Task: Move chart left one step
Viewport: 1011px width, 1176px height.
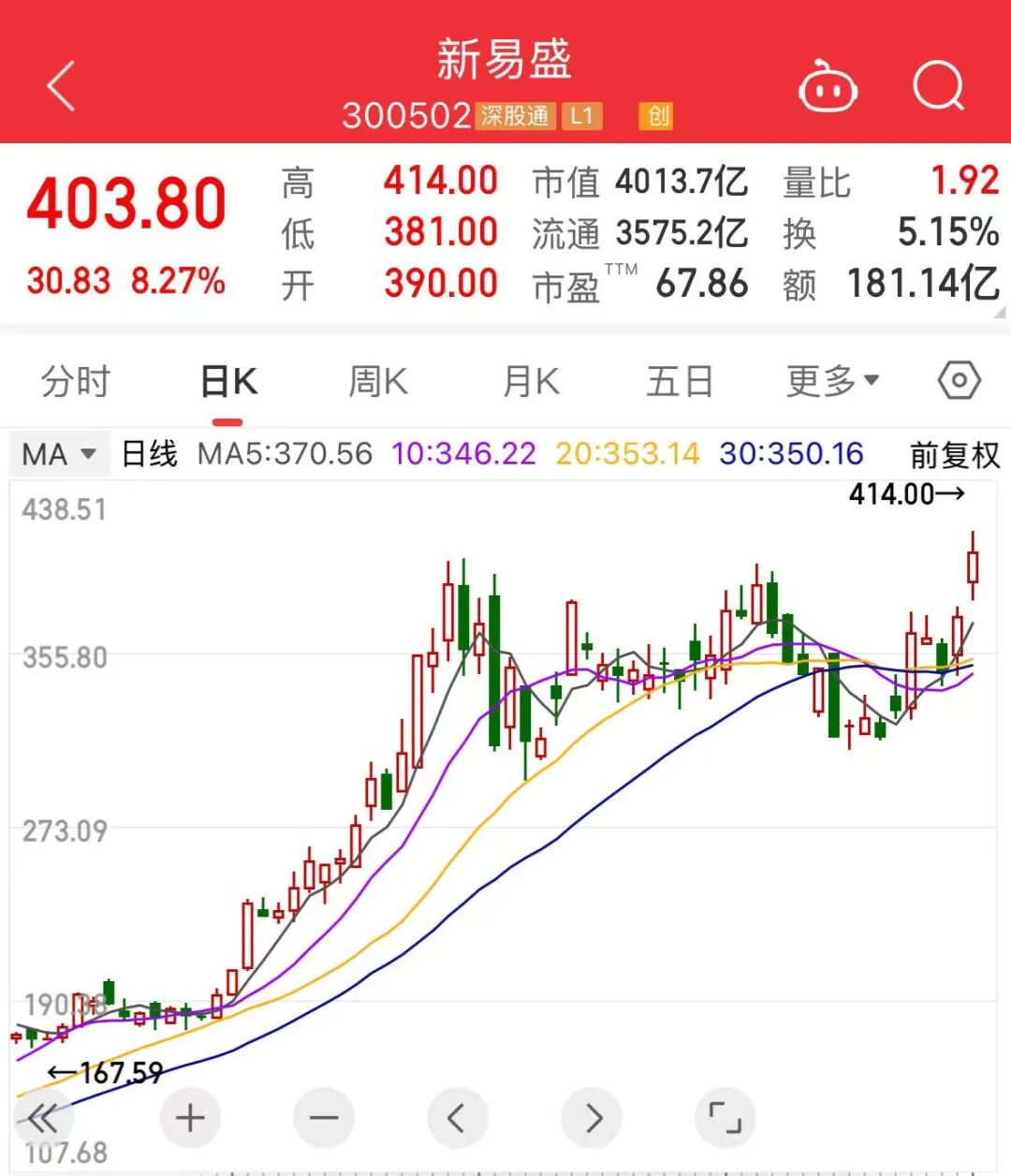Action: point(457,1118)
